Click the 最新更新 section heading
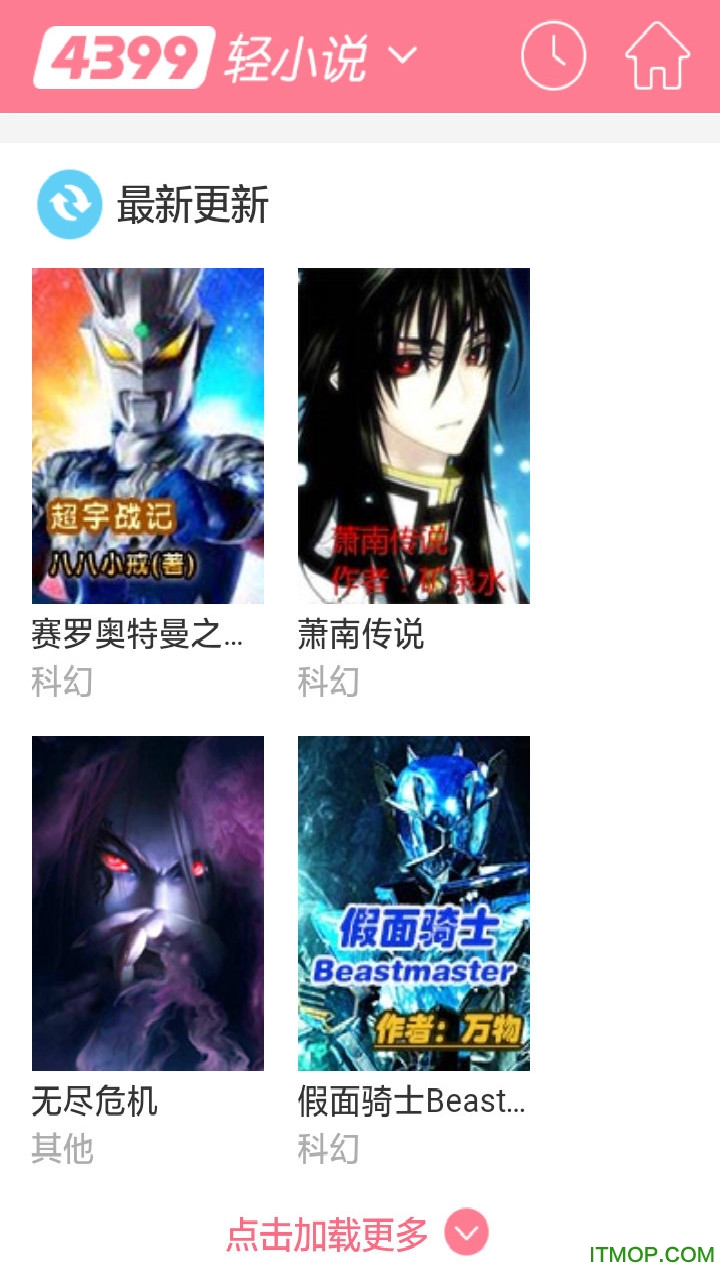Image resolution: width=720 pixels, height=1280 pixels. 192,205
